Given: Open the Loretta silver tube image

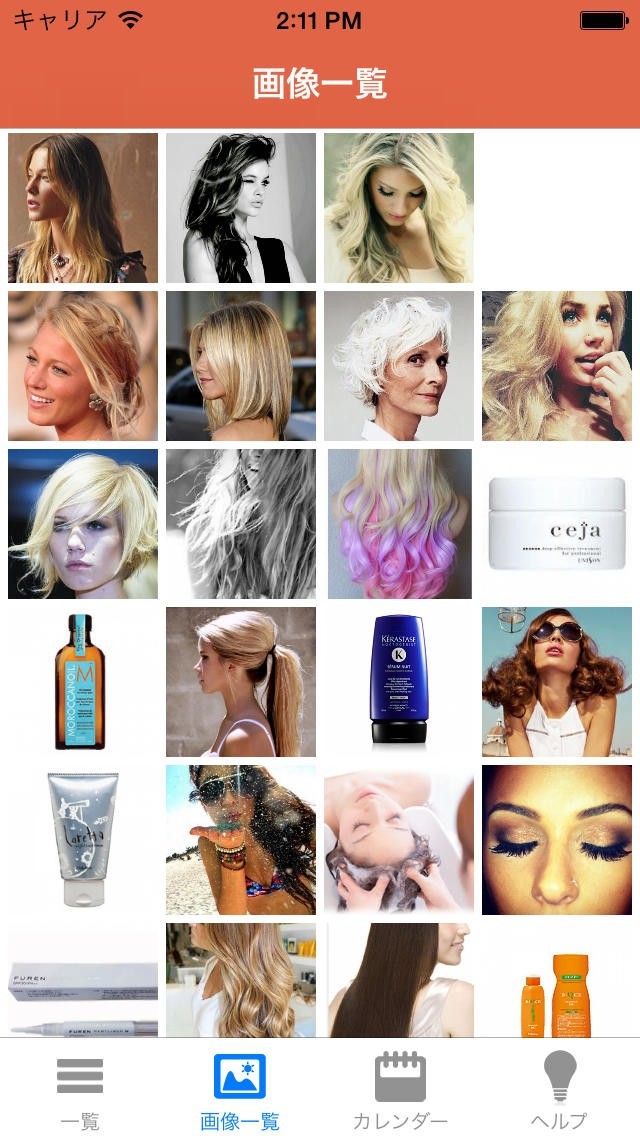Looking at the screenshot, I should point(83,840).
